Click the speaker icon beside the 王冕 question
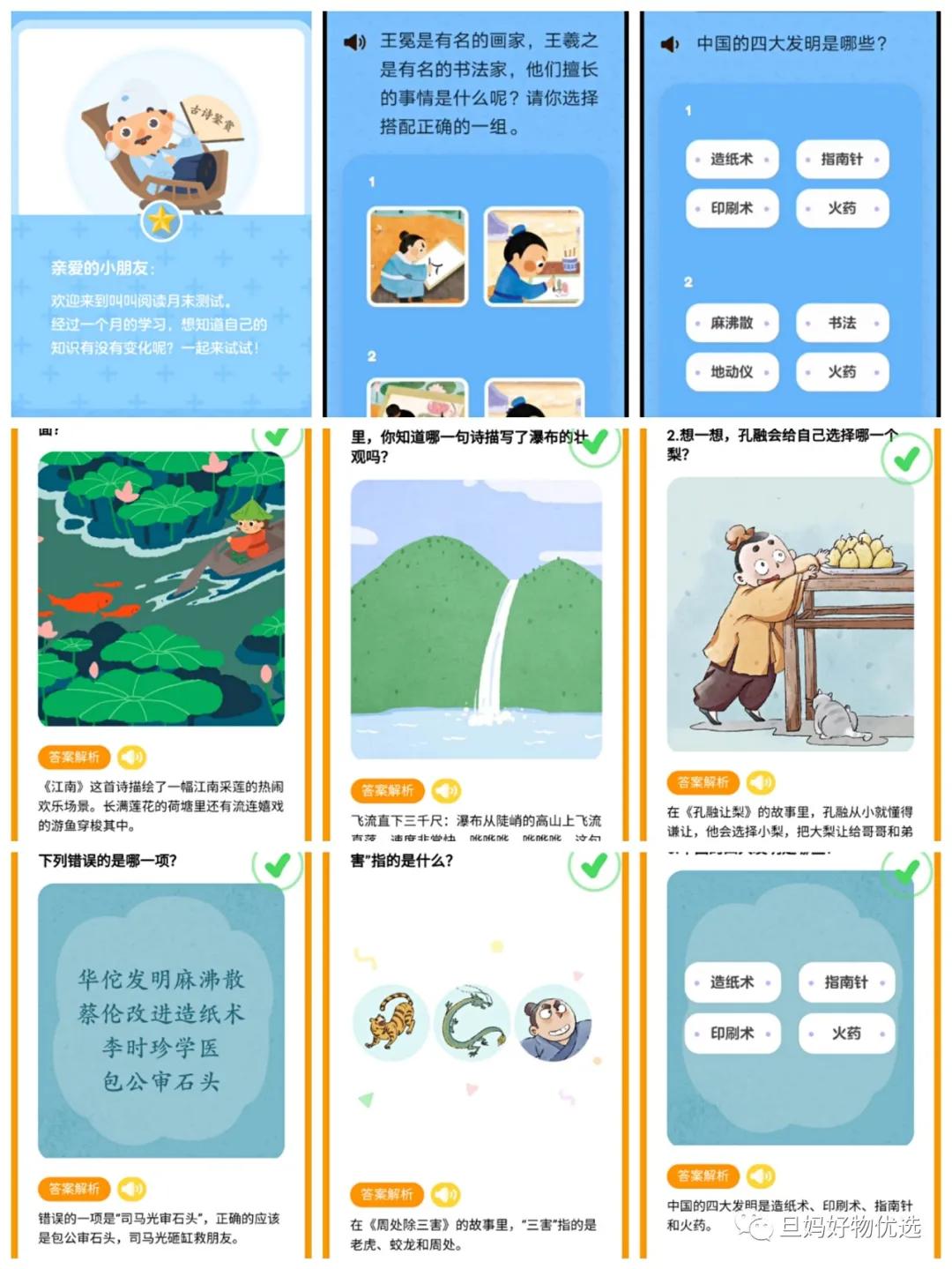The height and width of the screenshot is (1269, 952). 355,41
